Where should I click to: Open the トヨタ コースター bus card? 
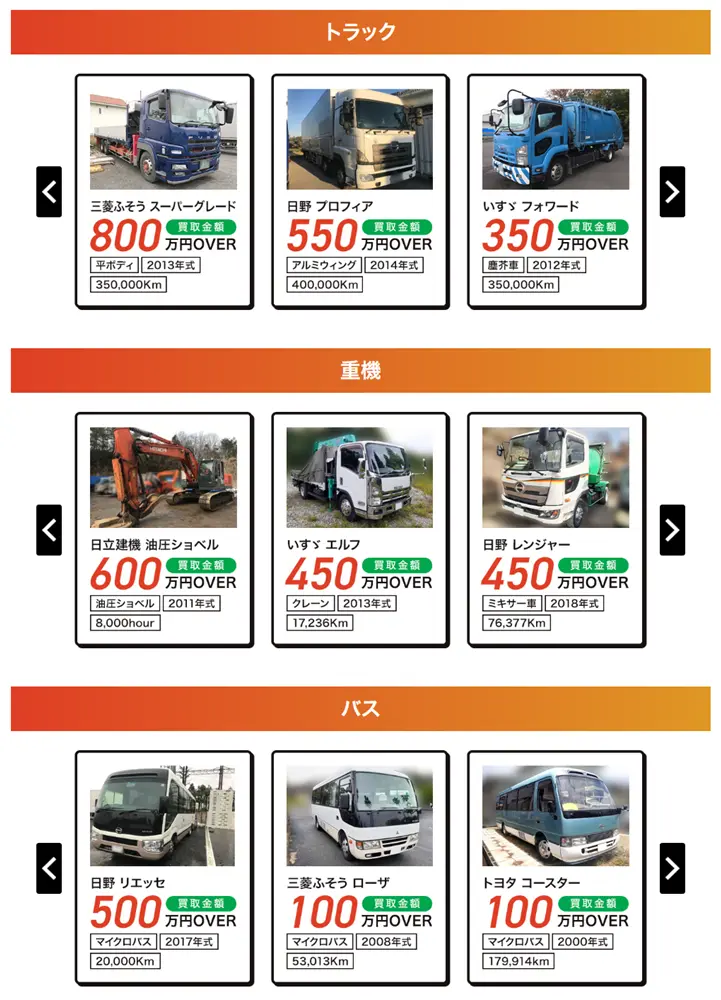(556, 868)
